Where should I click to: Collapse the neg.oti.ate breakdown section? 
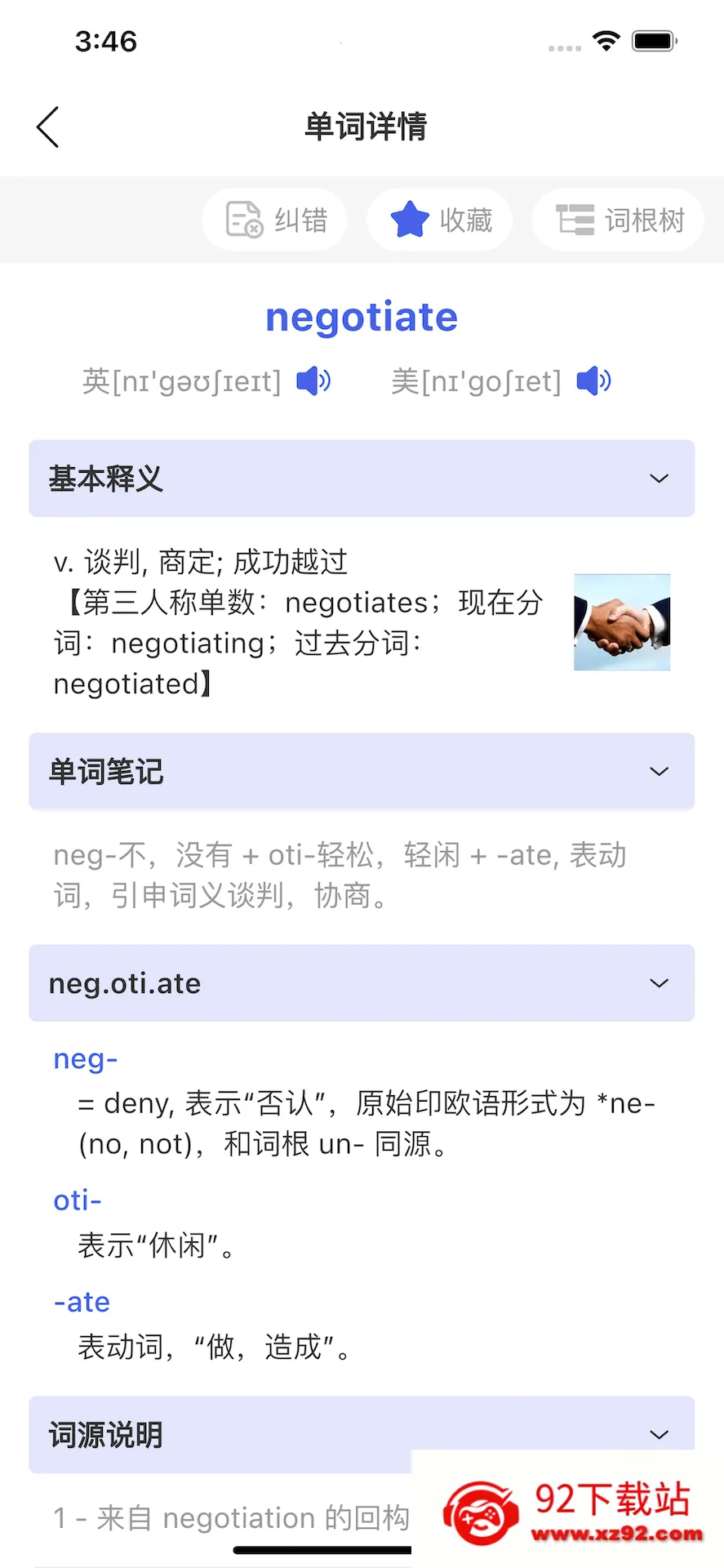(659, 983)
